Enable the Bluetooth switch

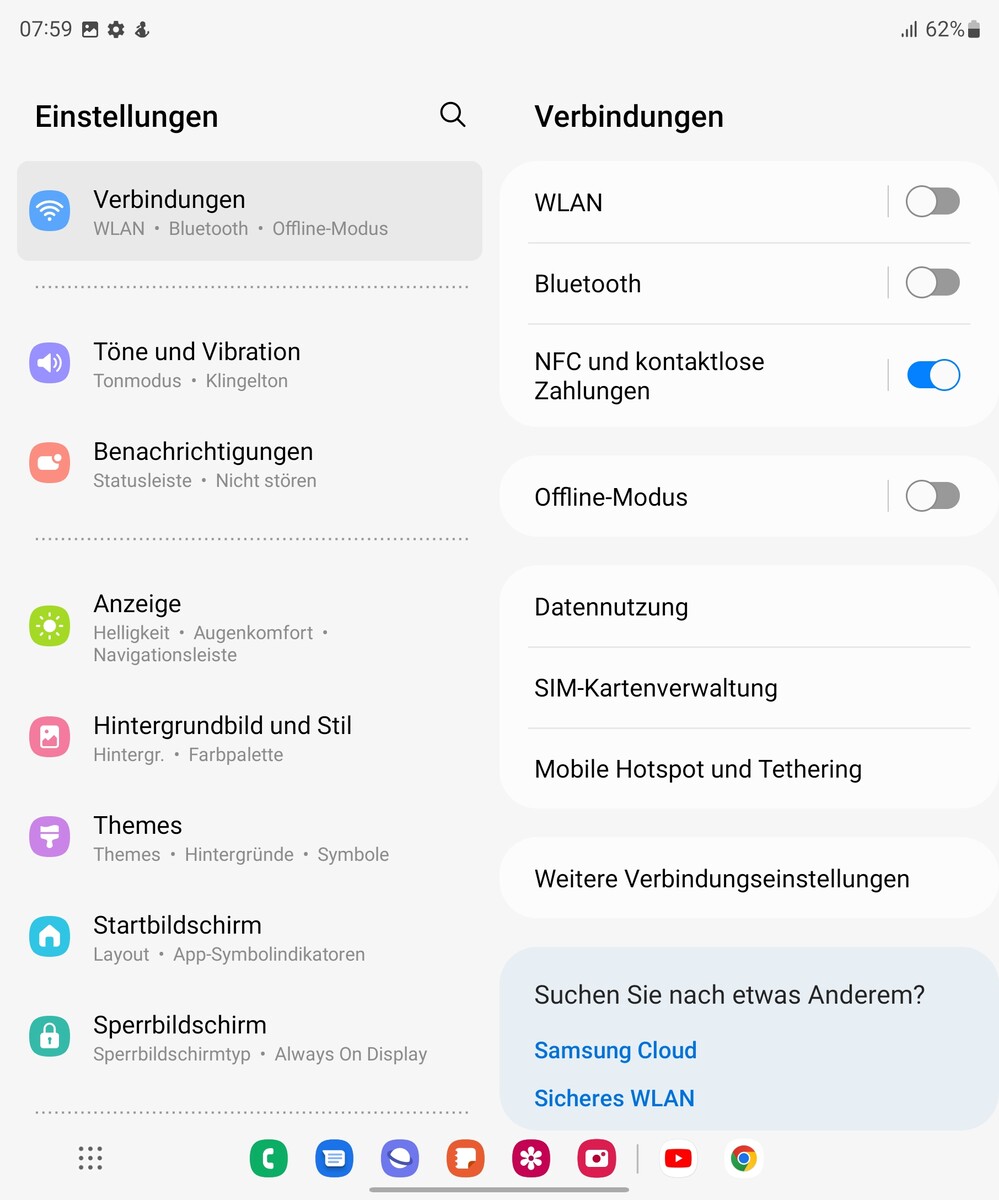[x=932, y=283]
